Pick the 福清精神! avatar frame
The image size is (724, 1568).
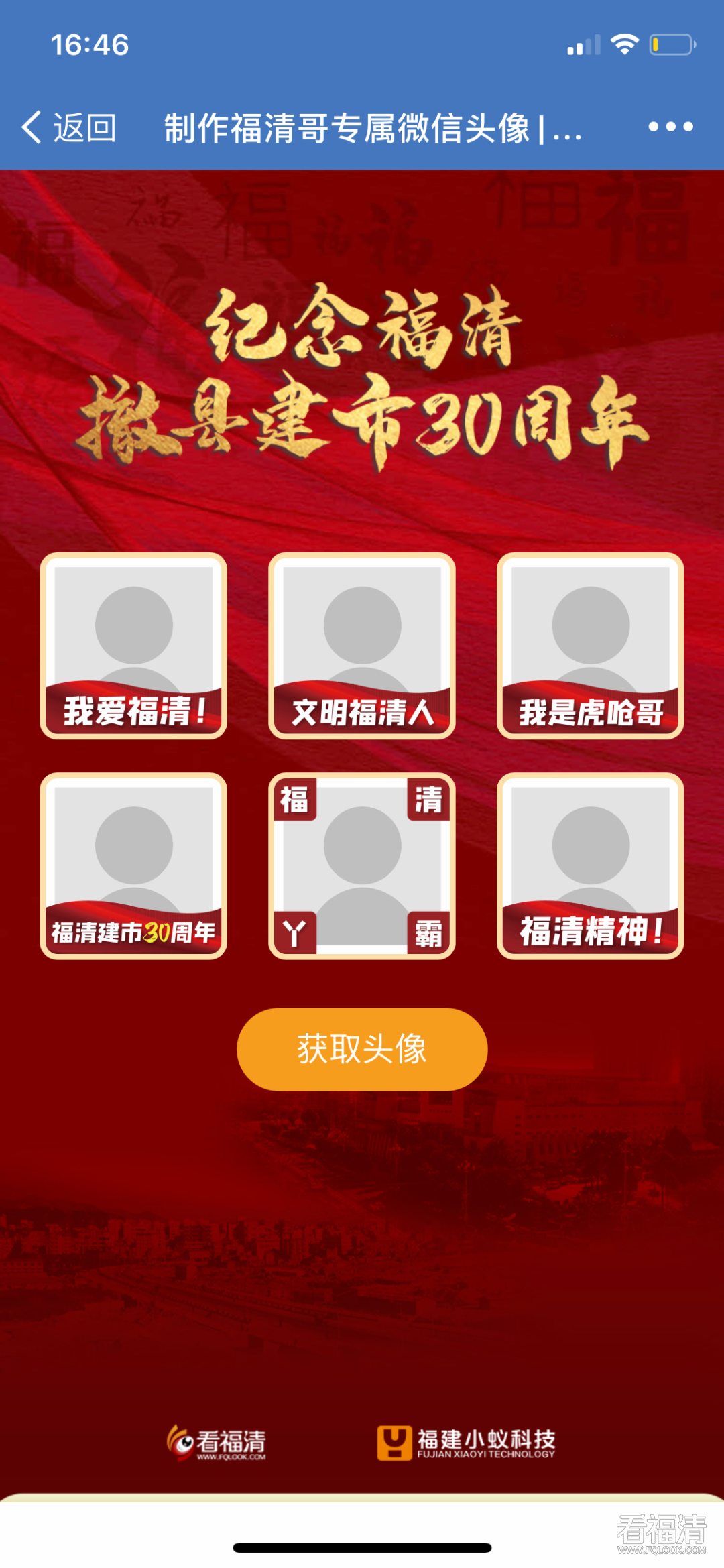tap(590, 865)
